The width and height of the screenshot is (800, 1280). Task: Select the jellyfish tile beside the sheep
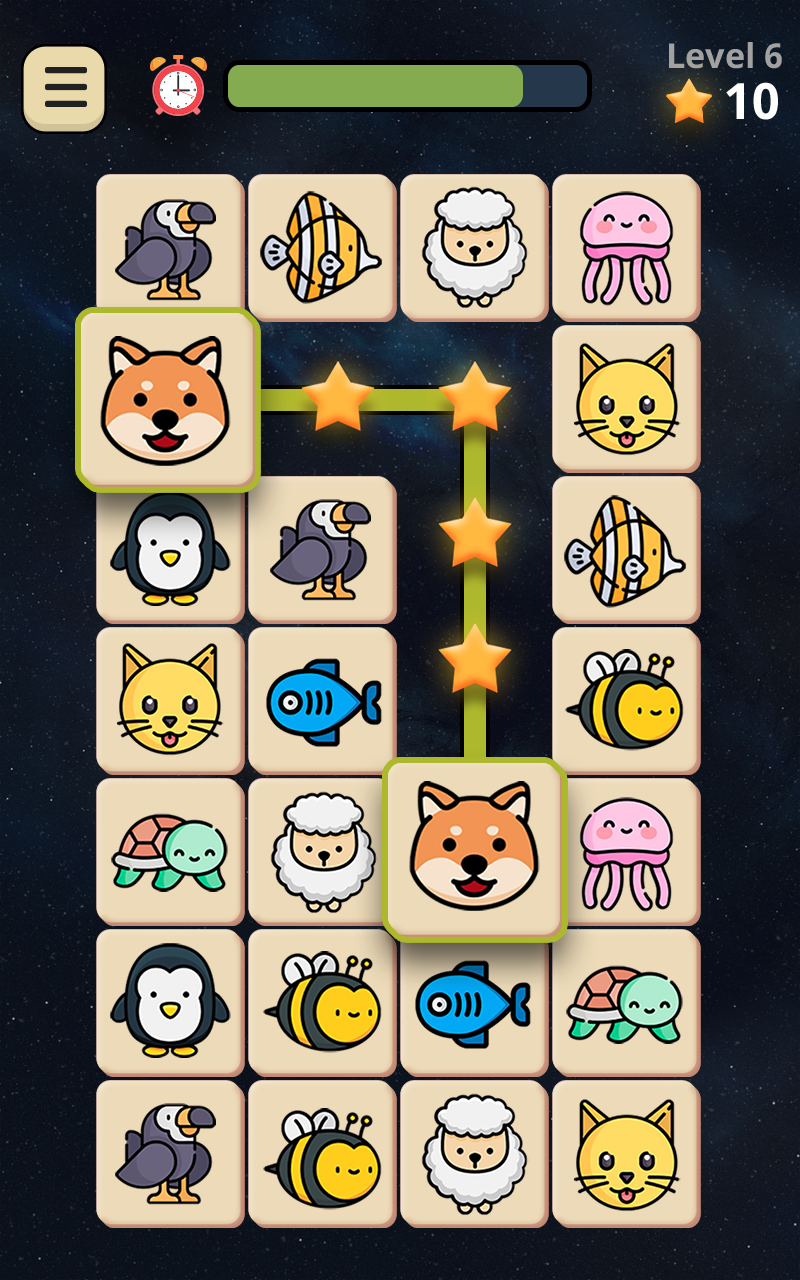(x=625, y=246)
